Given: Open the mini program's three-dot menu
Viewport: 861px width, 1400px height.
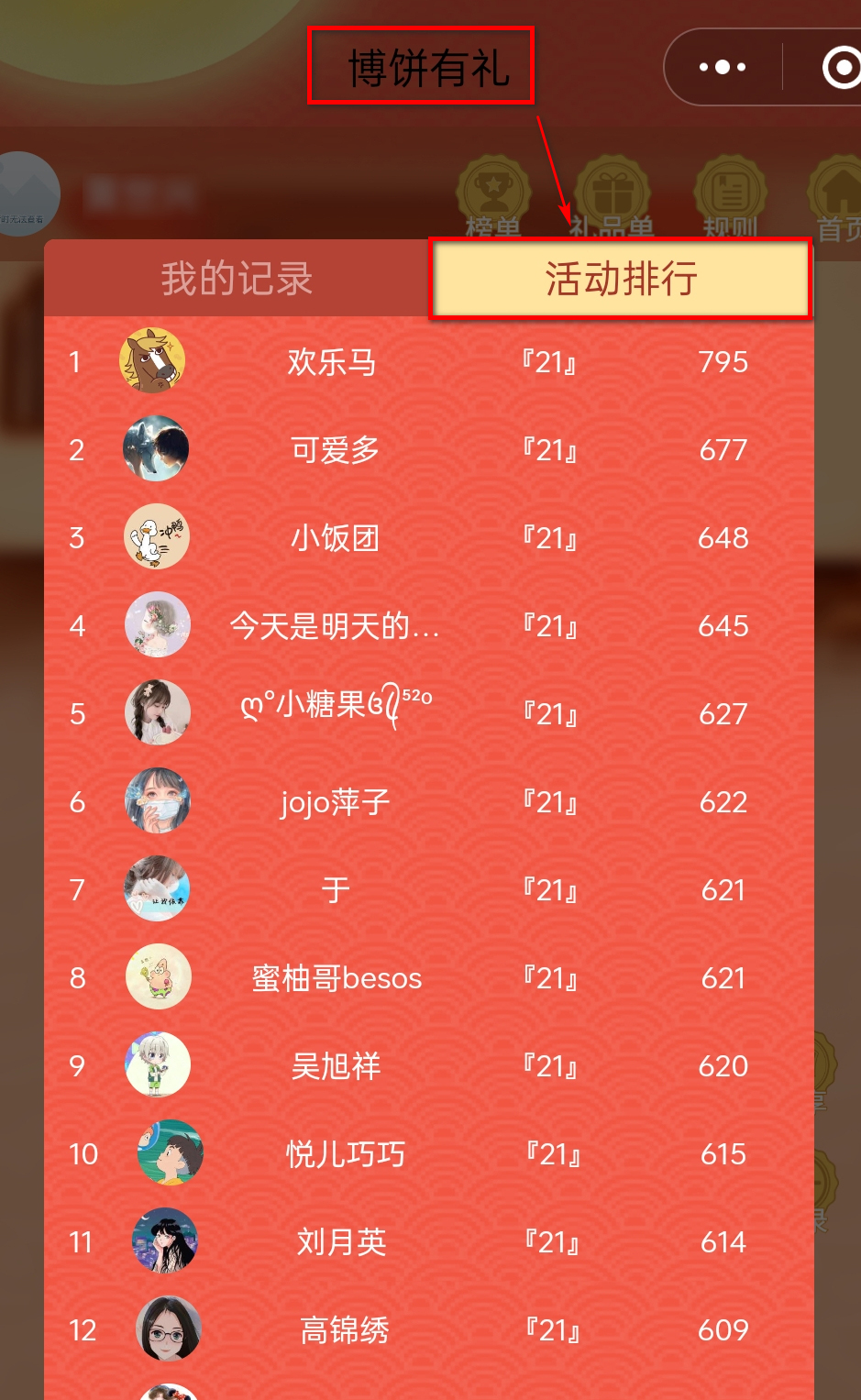Looking at the screenshot, I should (722, 67).
